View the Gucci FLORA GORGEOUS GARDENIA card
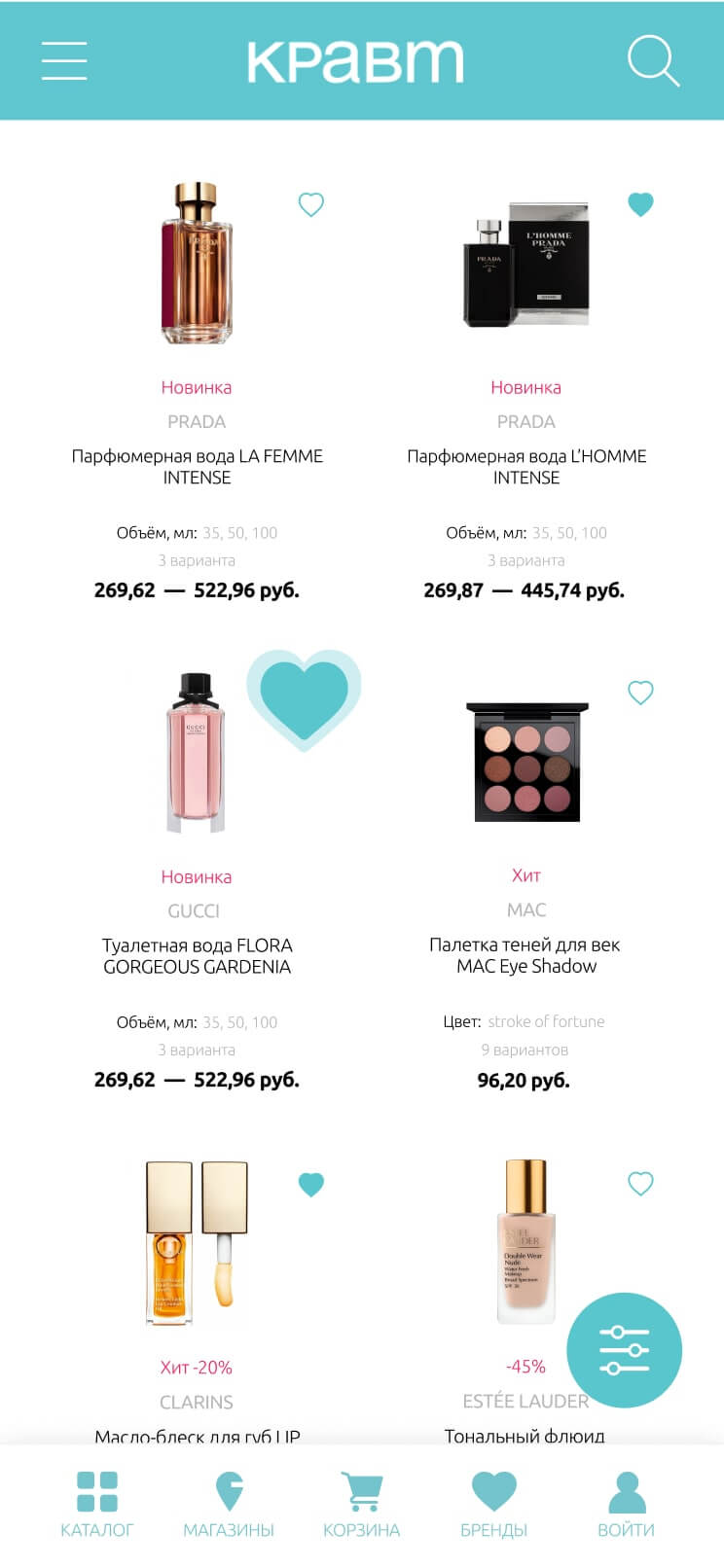The width and height of the screenshot is (724, 1568). point(197,956)
